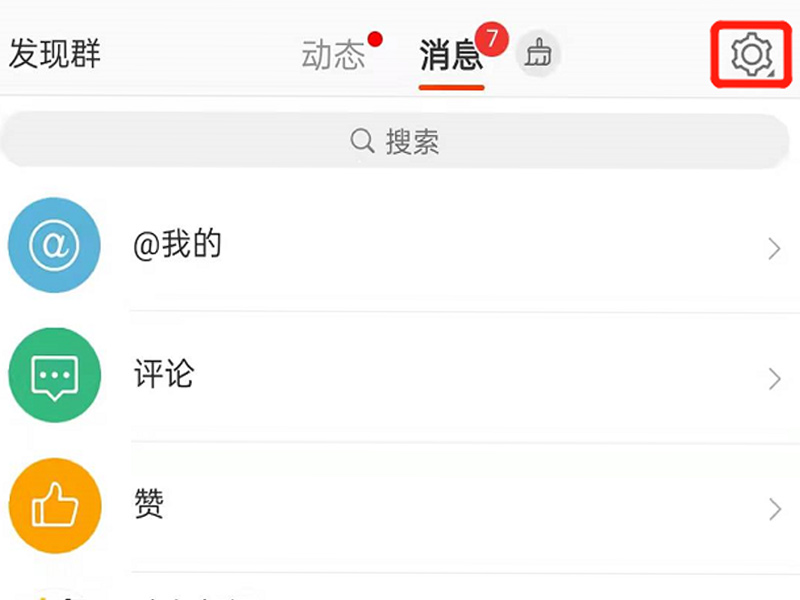The image size is (800, 600).
Task: Open the @我的 mentions row
Action: [400, 246]
